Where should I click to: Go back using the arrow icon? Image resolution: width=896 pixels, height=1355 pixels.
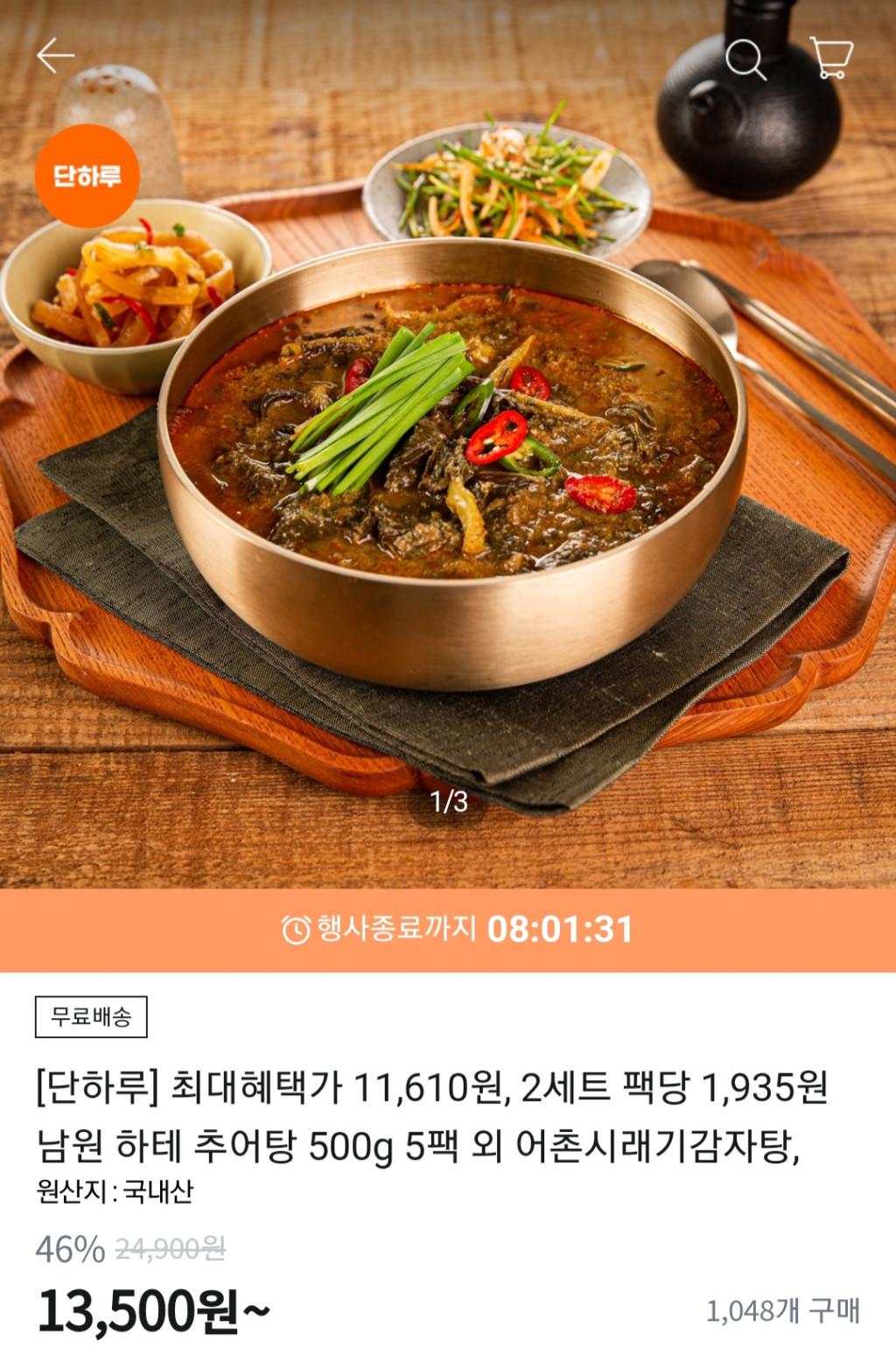[x=55, y=56]
